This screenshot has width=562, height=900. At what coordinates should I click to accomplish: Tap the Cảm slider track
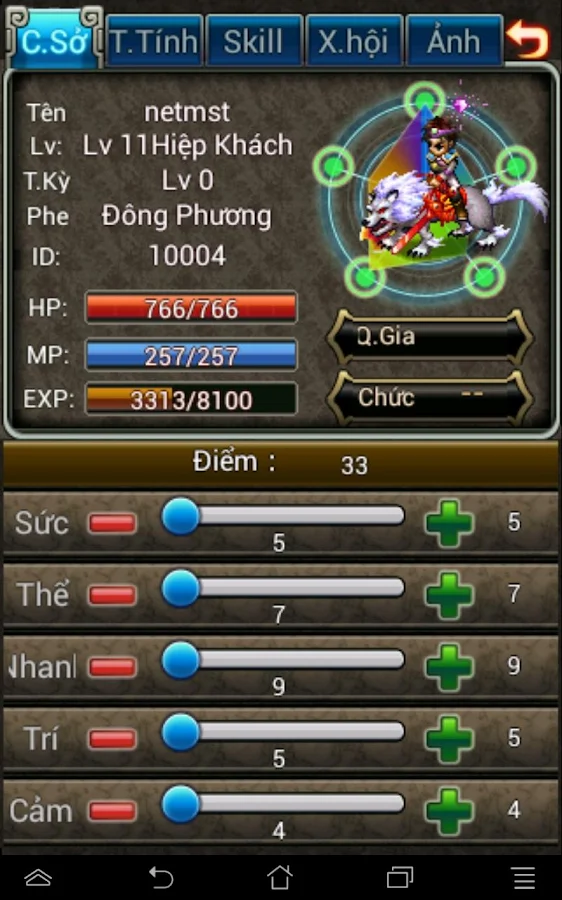284,804
